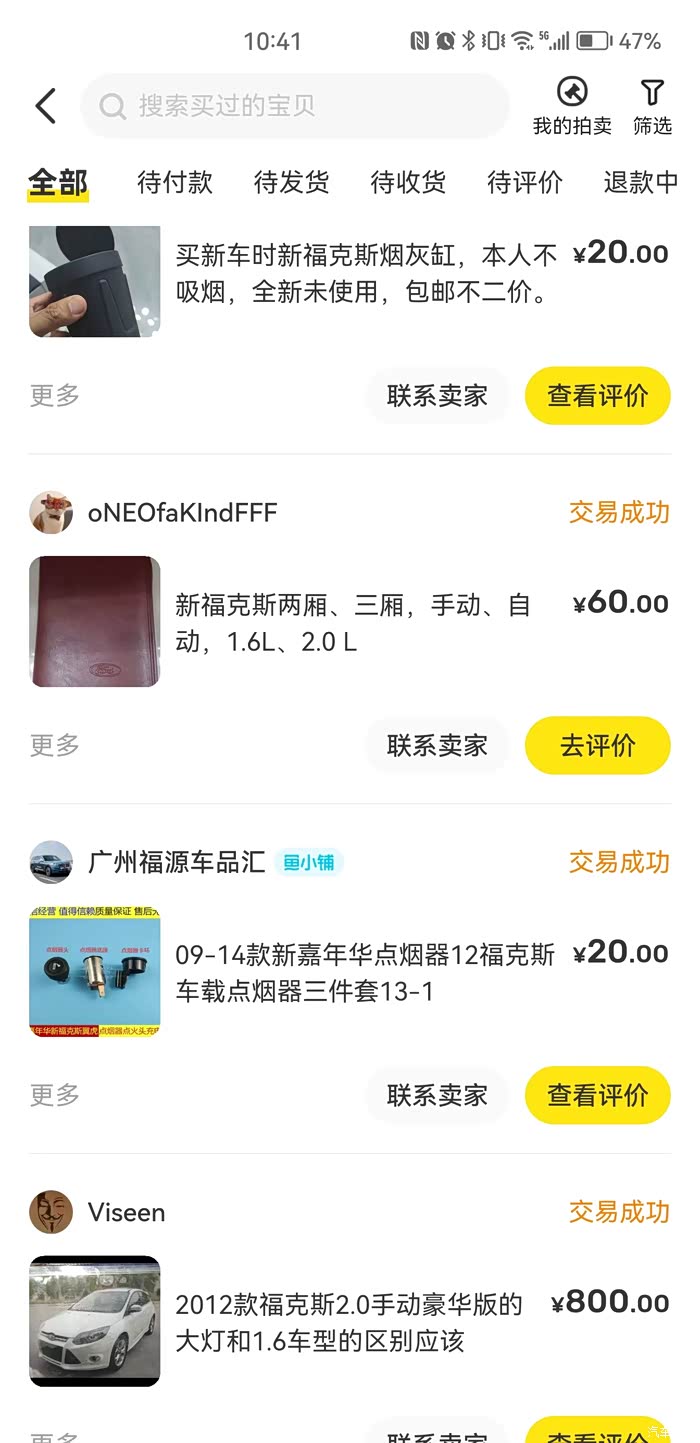The height and width of the screenshot is (1443, 700).
Task: Open seller 广州福源车品汇's shop
Action: [x=176, y=862]
